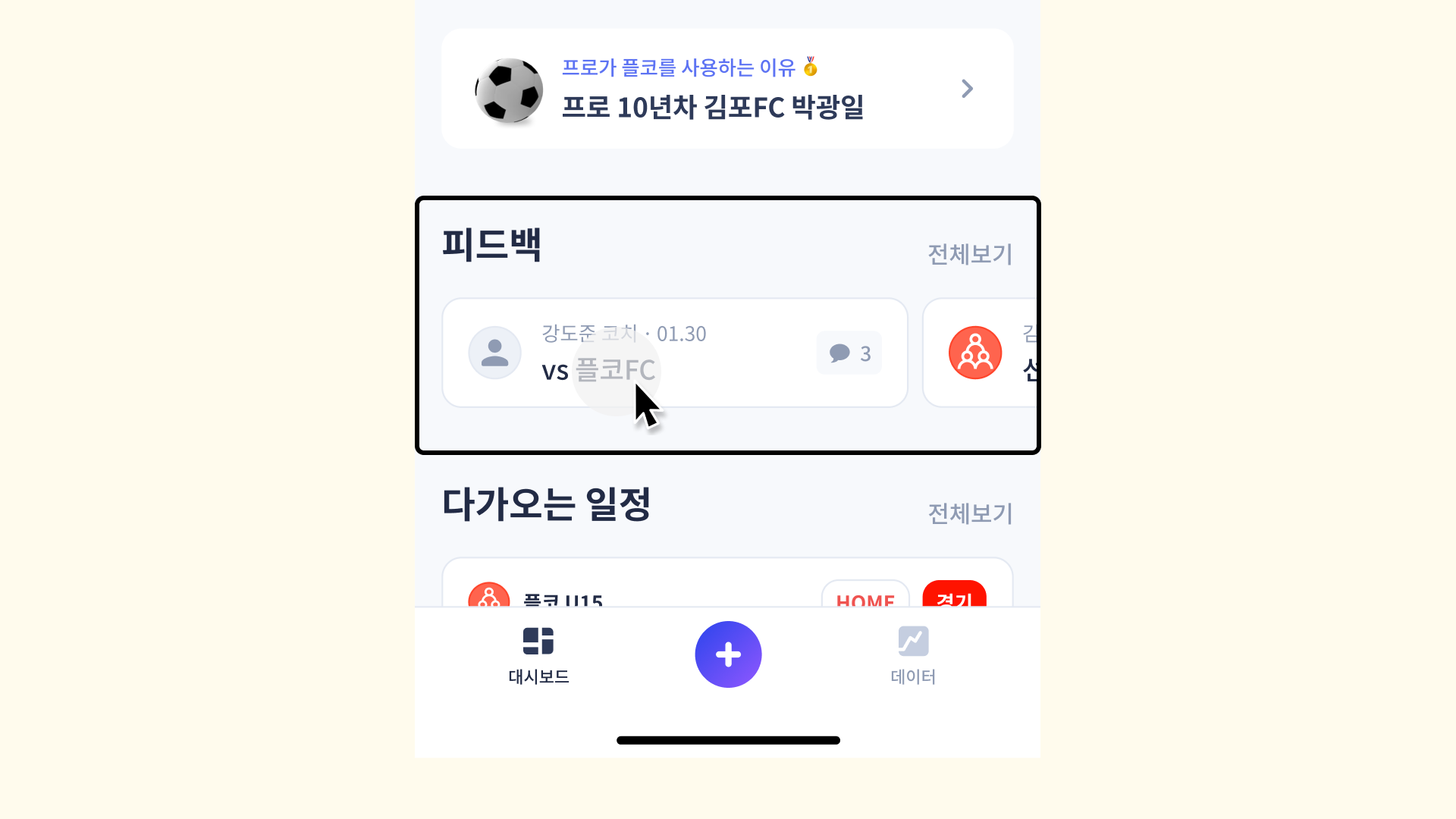The width and height of the screenshot is (1456, 819).
Task: Open the 김포FC 박광일 pro story banner
Action: click(x=726, y=89)
